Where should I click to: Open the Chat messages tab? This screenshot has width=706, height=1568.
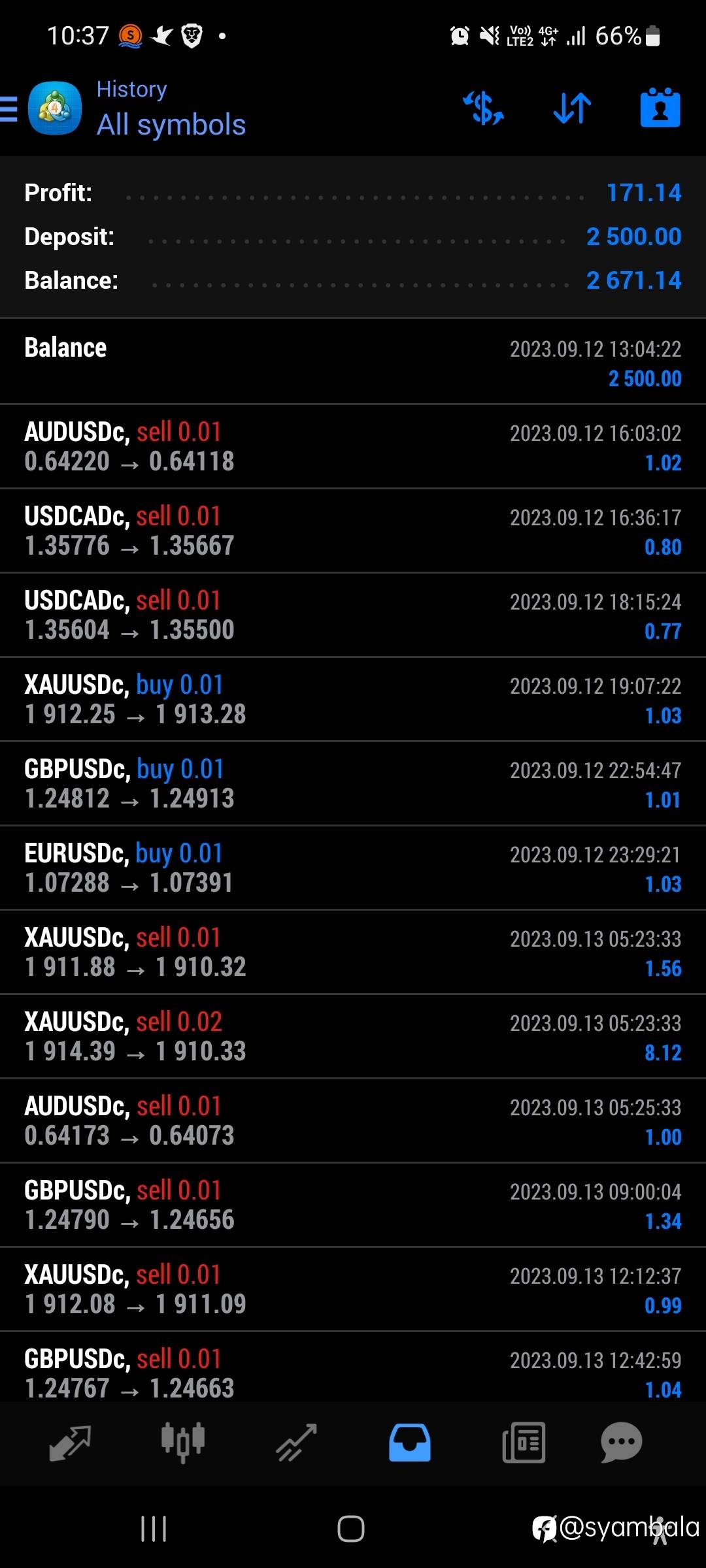click(x=621, y=1442)
